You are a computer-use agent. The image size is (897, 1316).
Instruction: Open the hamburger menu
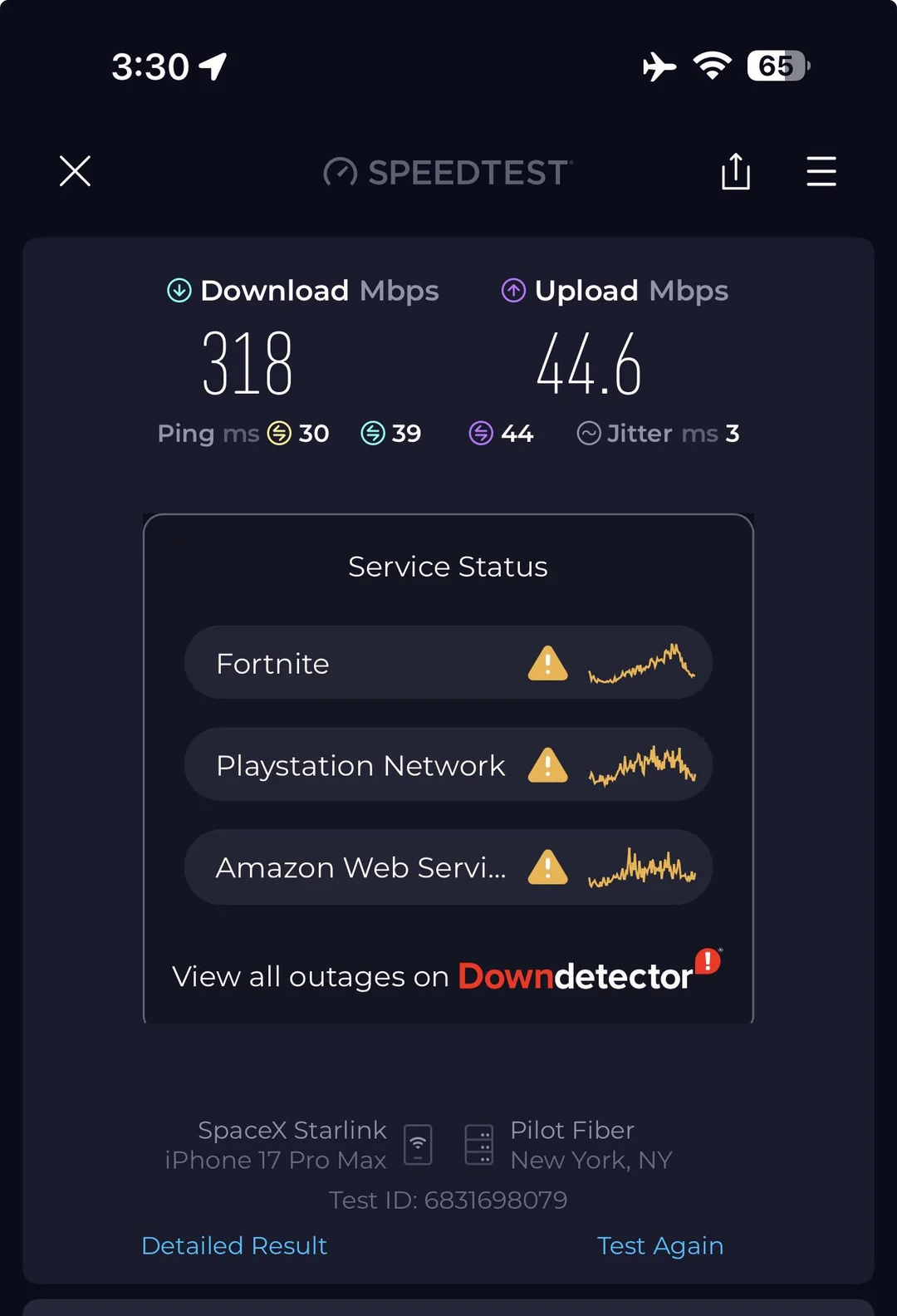(x=821, y=171)
